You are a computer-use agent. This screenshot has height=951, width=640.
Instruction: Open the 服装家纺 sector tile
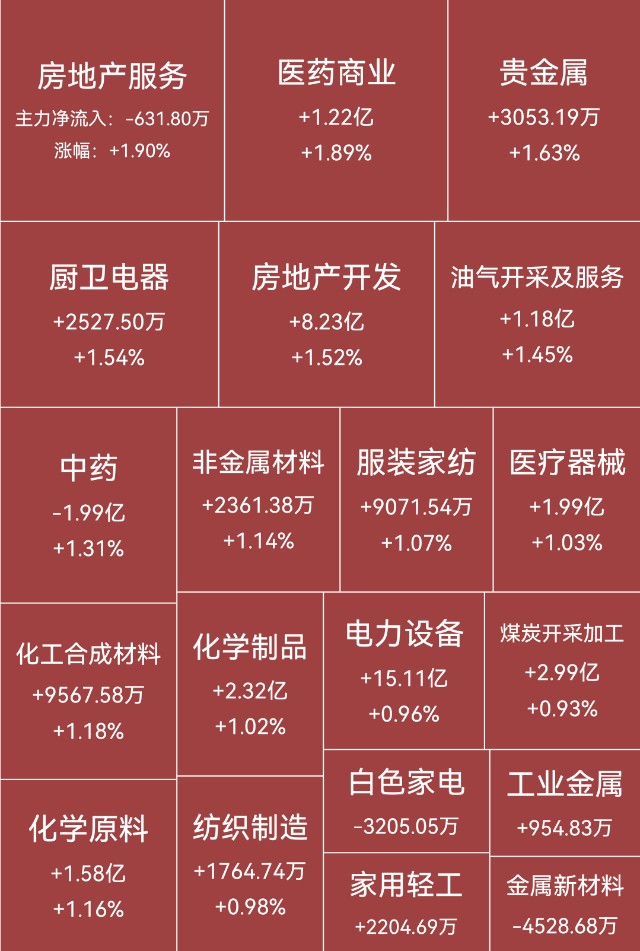pos(416,499)
